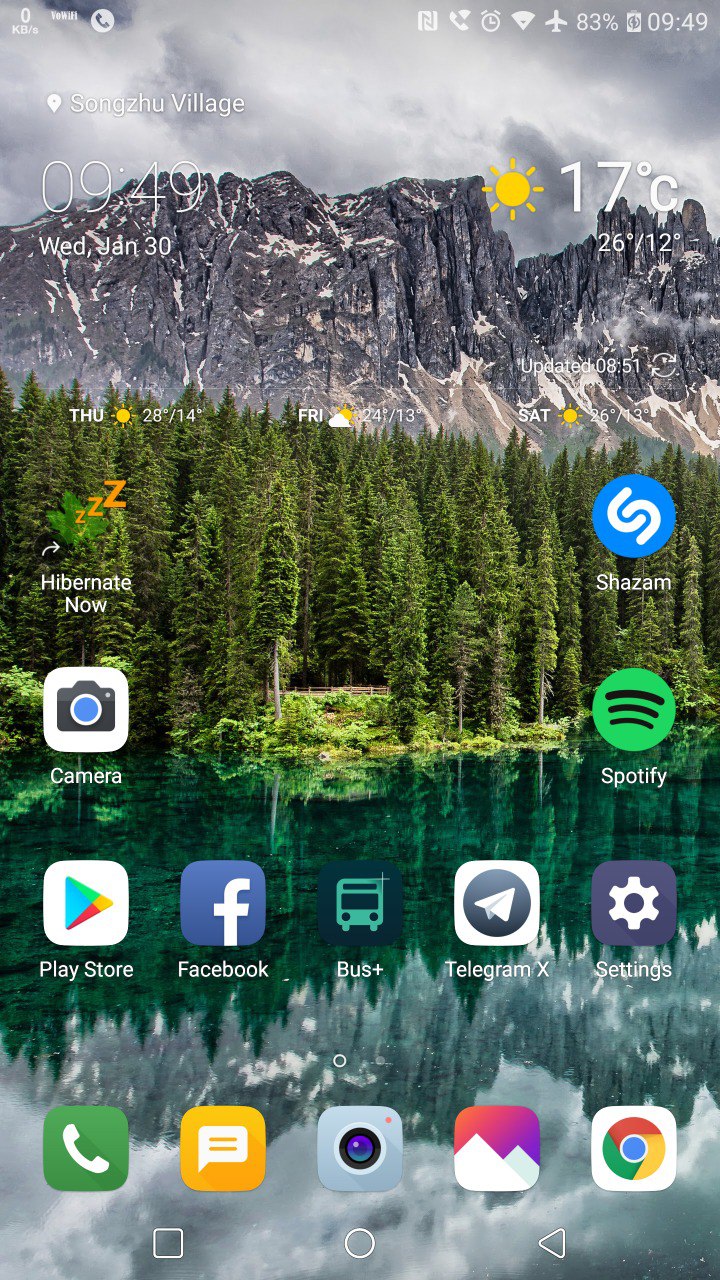The width and height of the screenshot is (720, 1280).
Task: Open the Songzhu Village weather location
Action: click(x=146, y=103)
